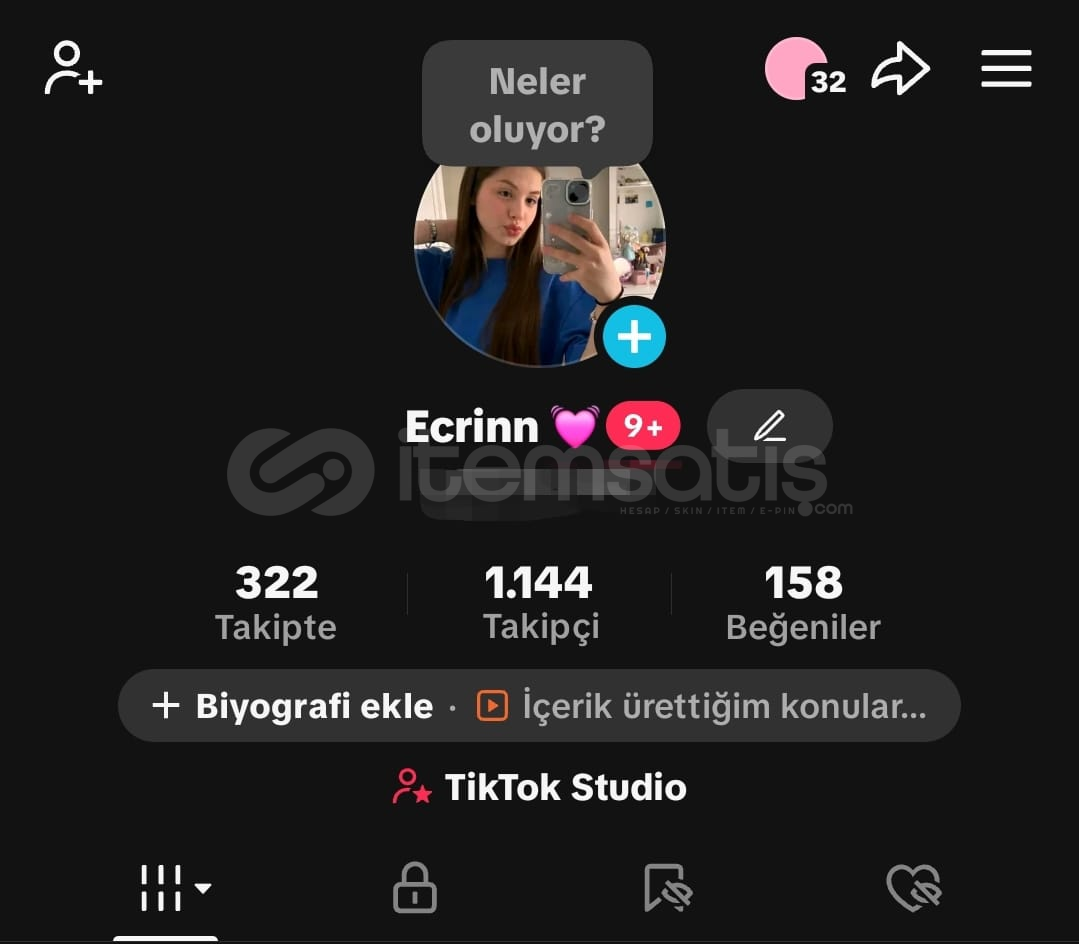Open the 322 Takipte following list
This screenshot has width=1079, height=944.
(x=275, y=601)
